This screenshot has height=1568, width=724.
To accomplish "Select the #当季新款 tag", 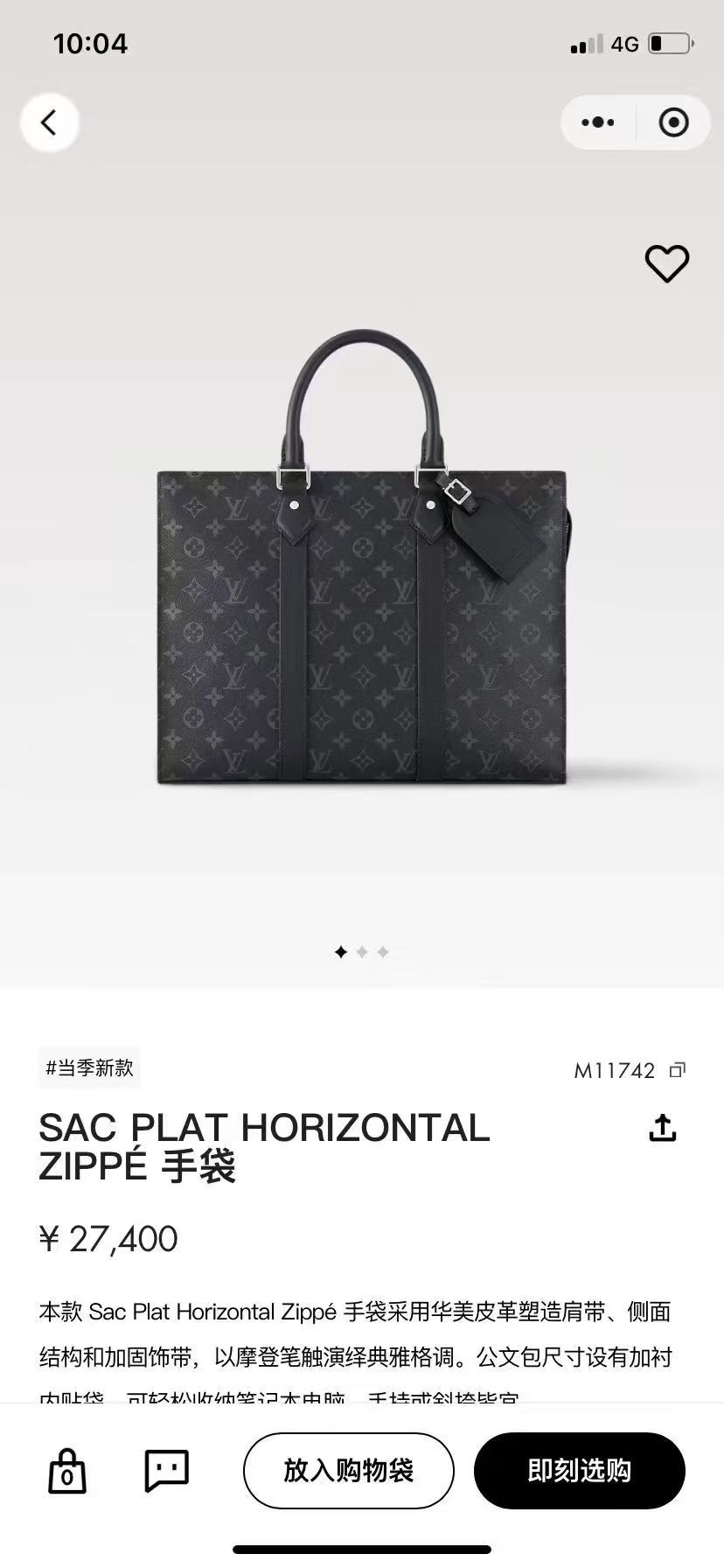I will click(x=89, y=1067).
